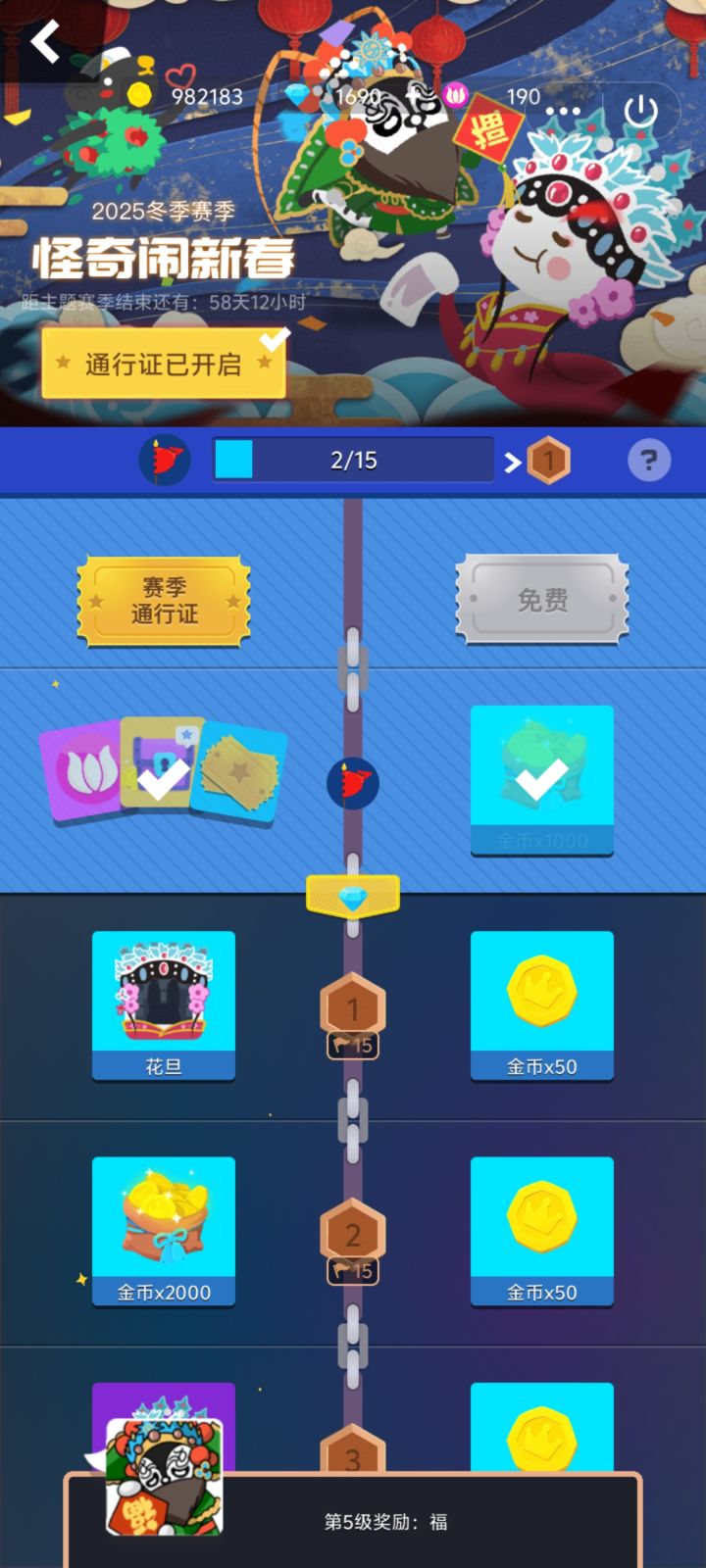Screen dimensions: 706x1568
Task: Tap the level 1 hexagon milestone marker
Action: pyautogui.click(x=352, y=1002)
